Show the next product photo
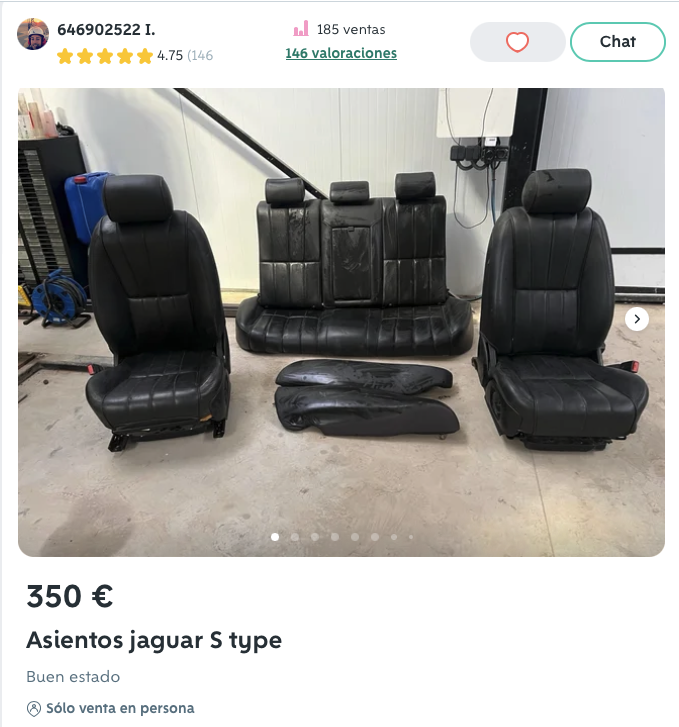679x727 pixels. click(x=637, y=319)
